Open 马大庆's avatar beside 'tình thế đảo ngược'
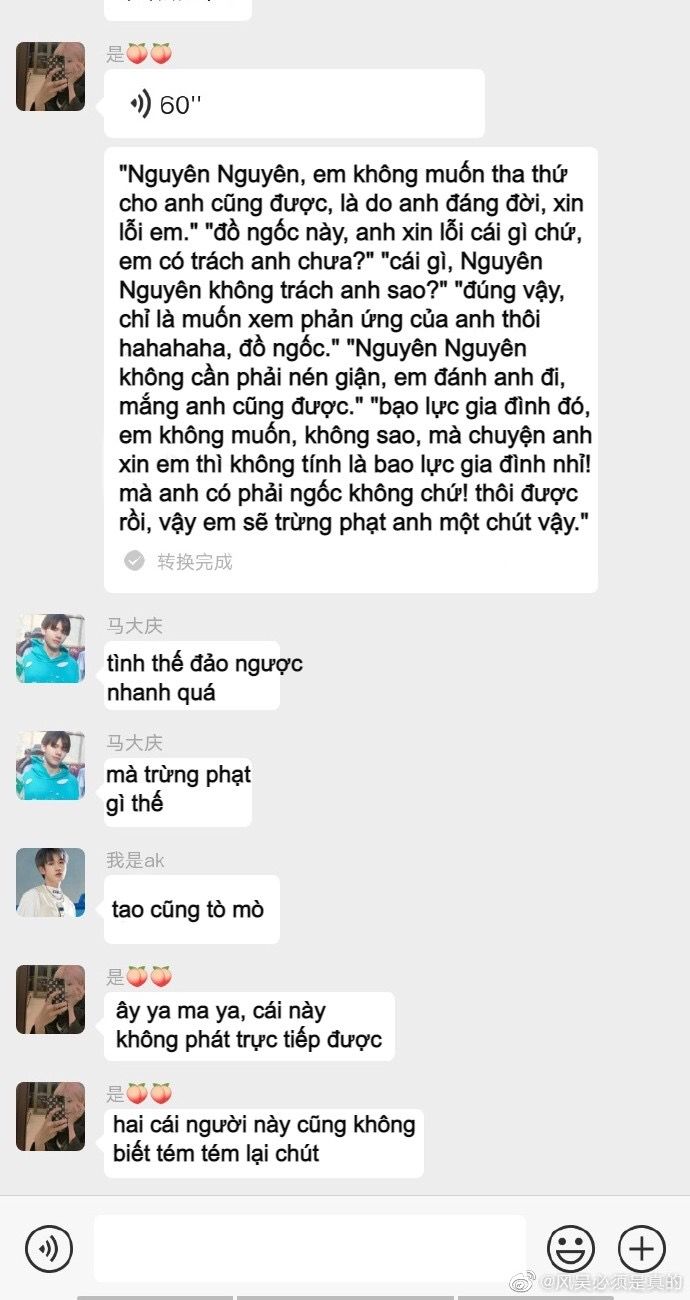Screen dimensions: 690x1300 point(50,649)
